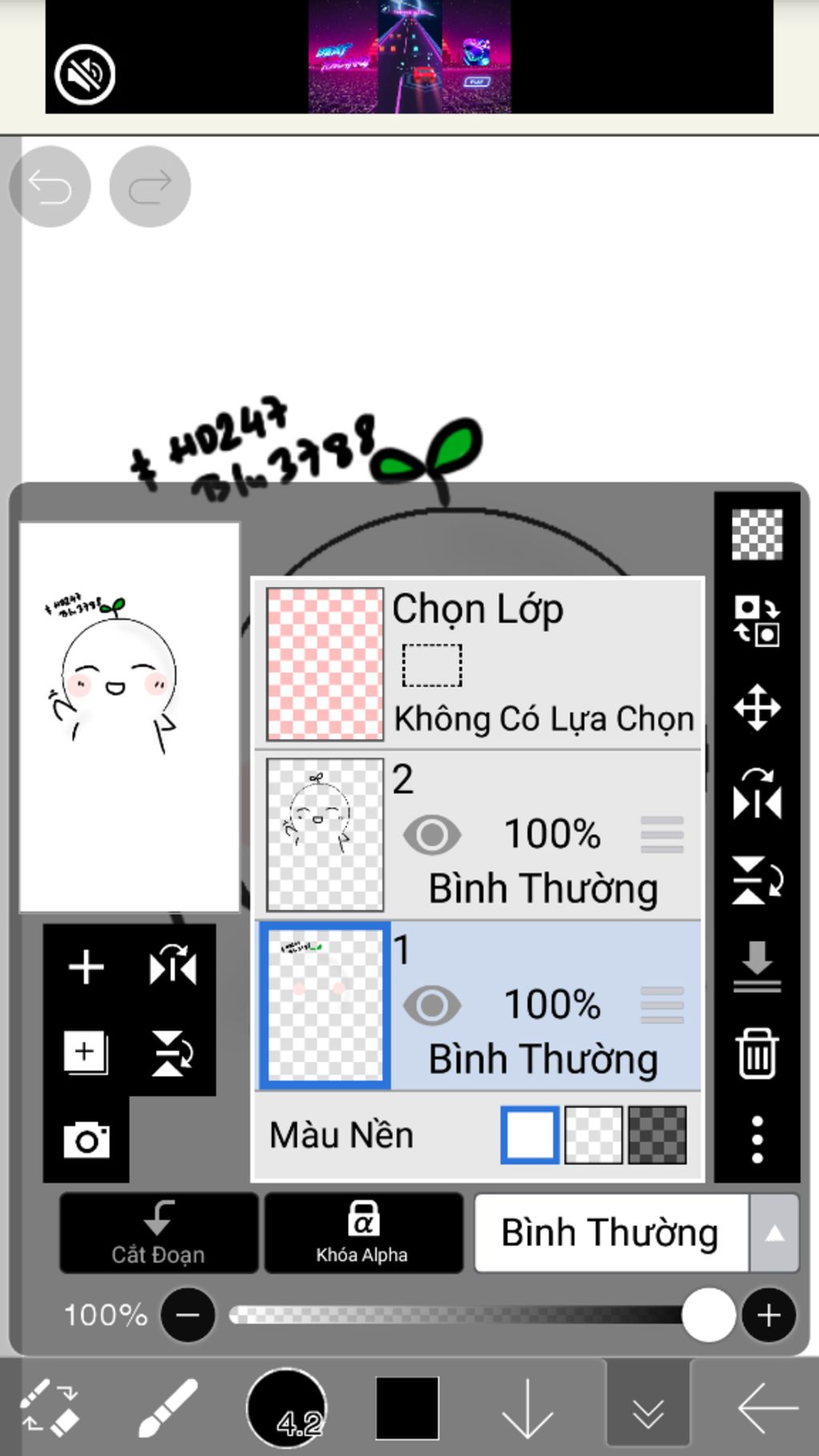The width and height of the screenshot is (819, 1456).
Task: Hide layer 2 with its eye icon
Action: 432,834
